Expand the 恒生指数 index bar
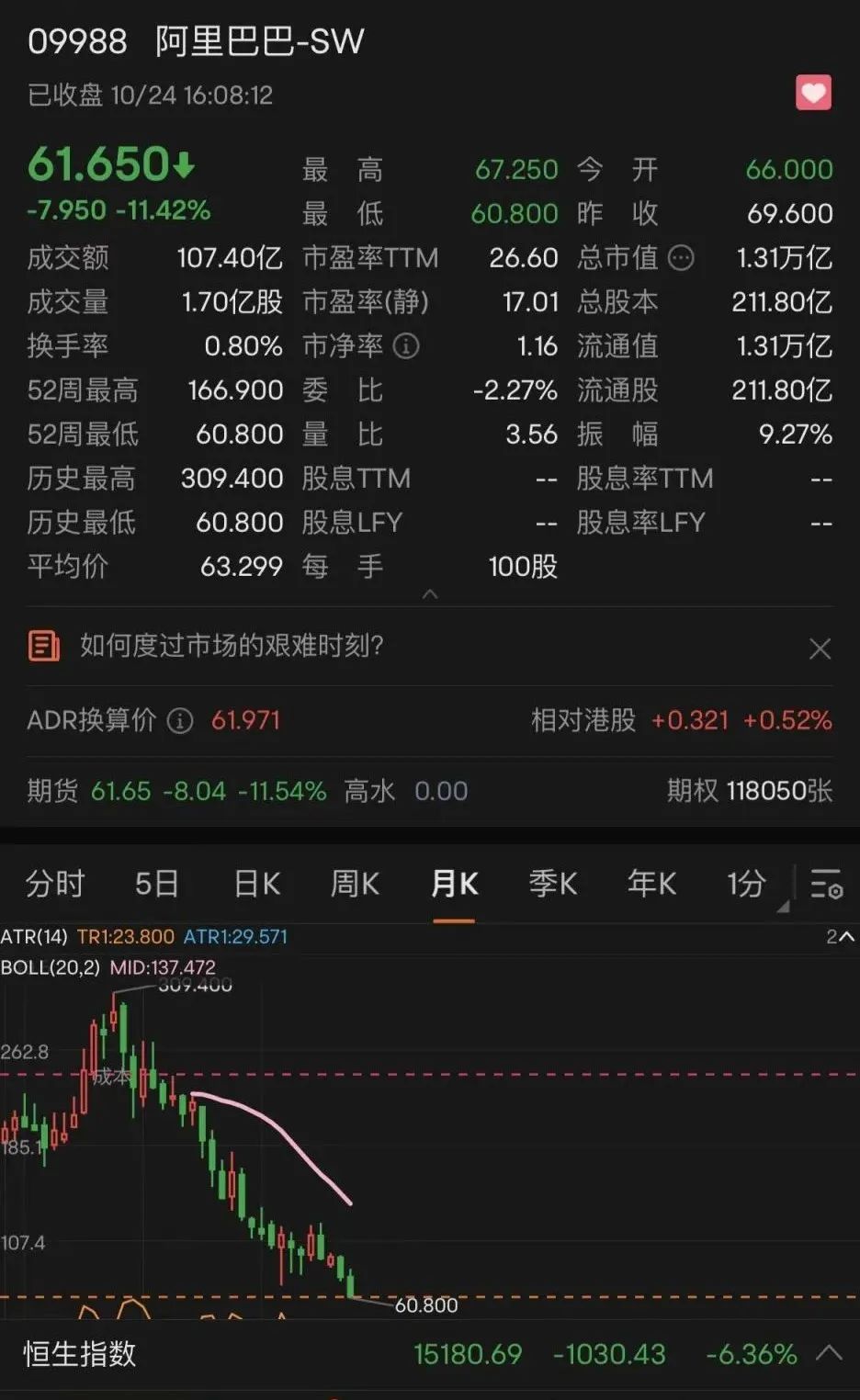The image size is (860, 1400). (x=829, y=1353)
